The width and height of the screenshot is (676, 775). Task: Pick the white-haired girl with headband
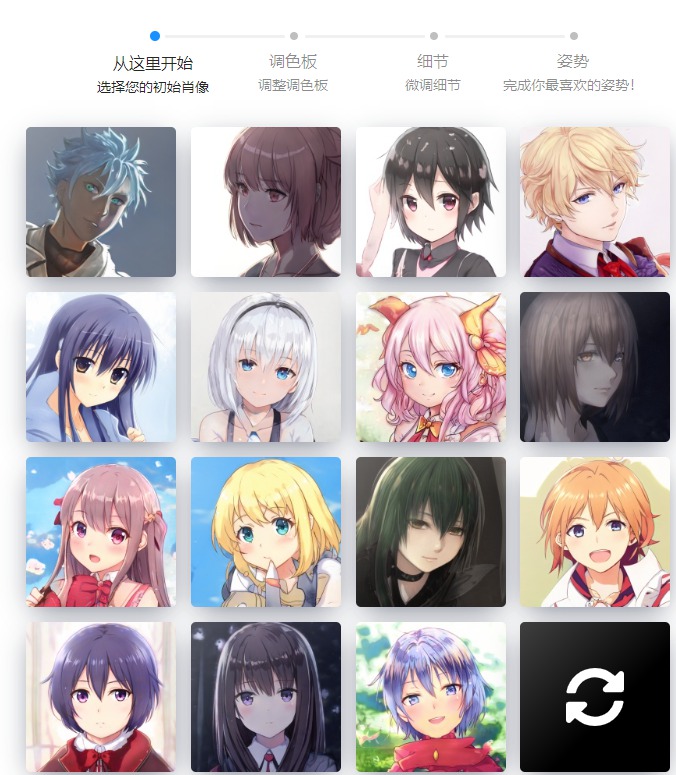pyautogui.click(x=265, y=367)
